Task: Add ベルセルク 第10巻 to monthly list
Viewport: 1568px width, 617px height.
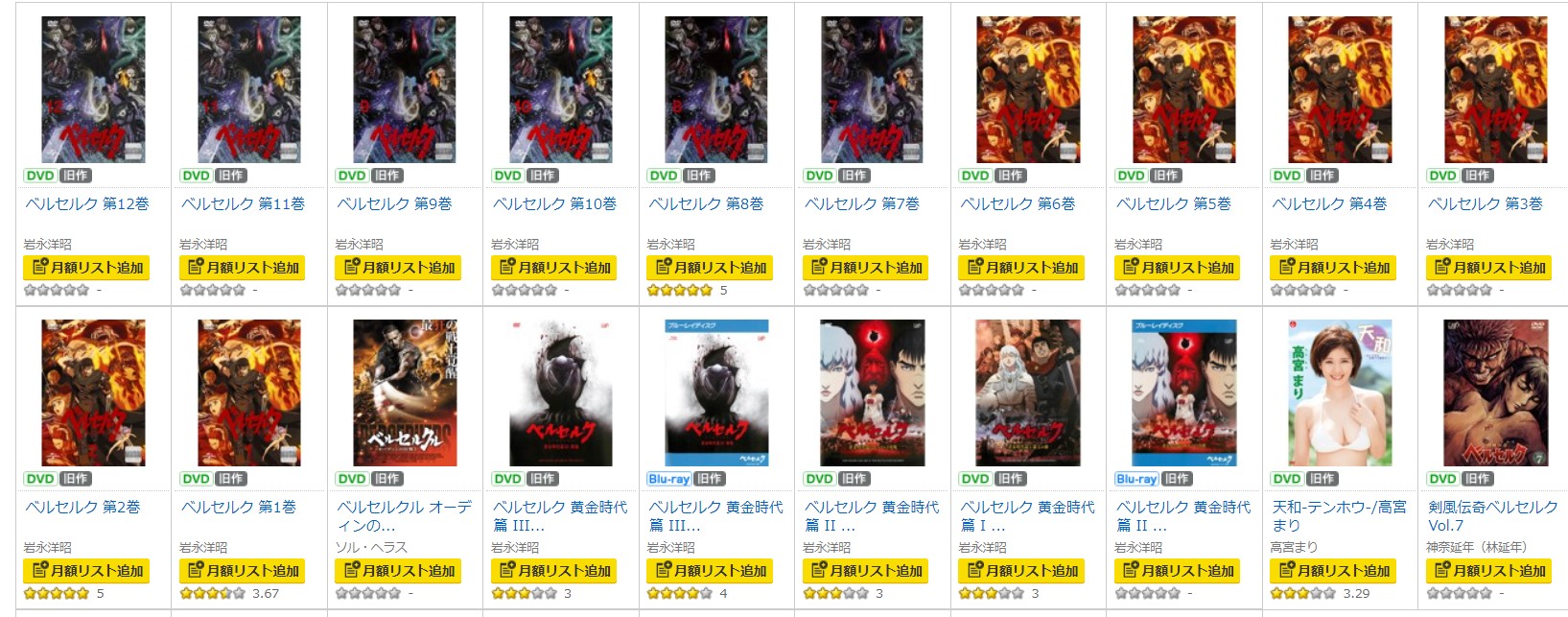Action: (554, 268)
